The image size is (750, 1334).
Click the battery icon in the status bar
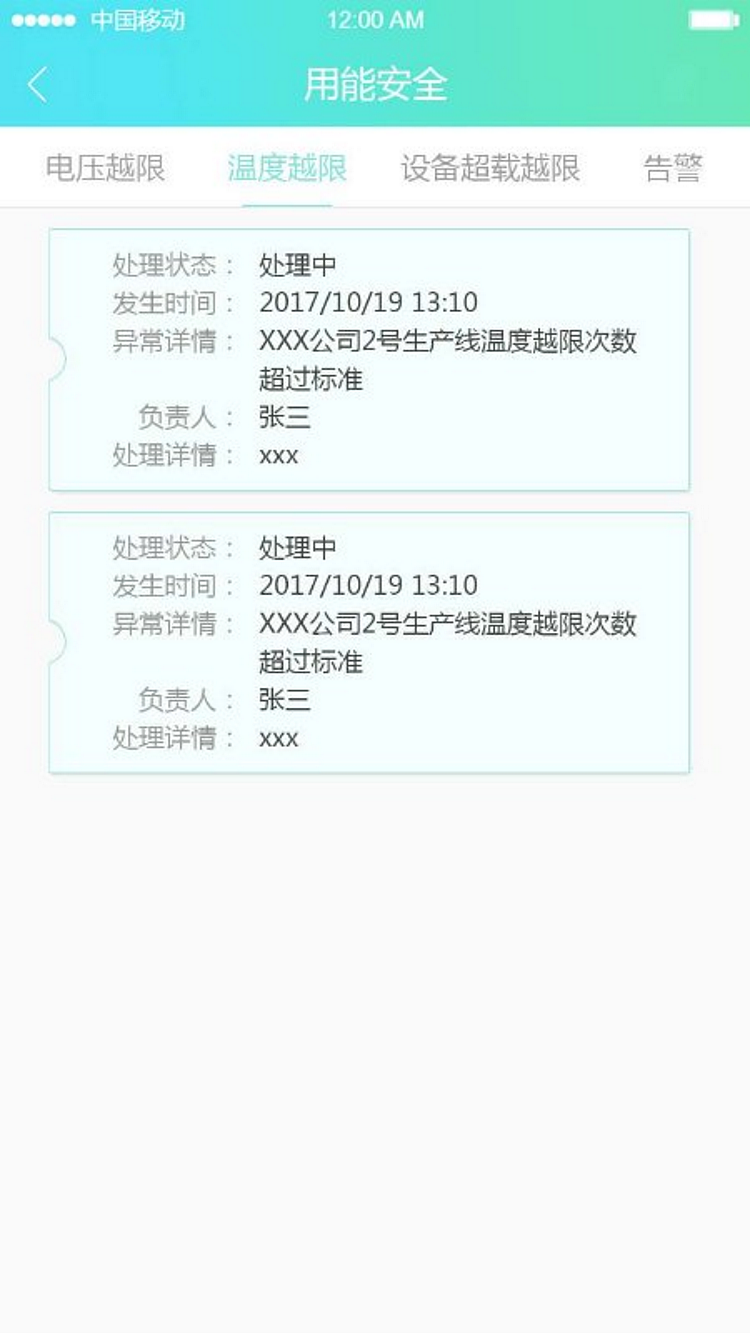pyautogui.click(x=712, y=18)
